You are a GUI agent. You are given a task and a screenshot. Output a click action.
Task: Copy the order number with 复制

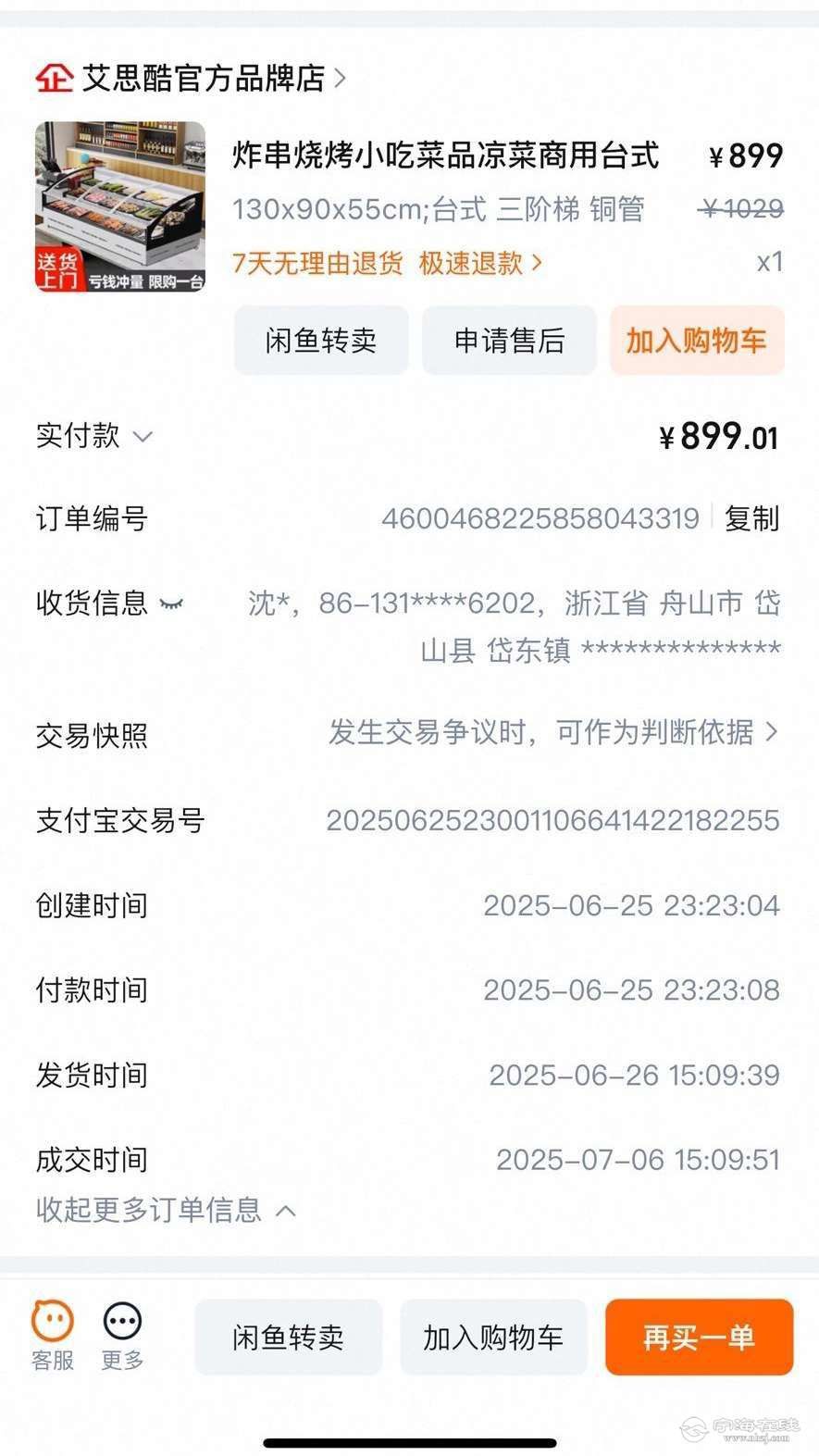coord(751,518)
